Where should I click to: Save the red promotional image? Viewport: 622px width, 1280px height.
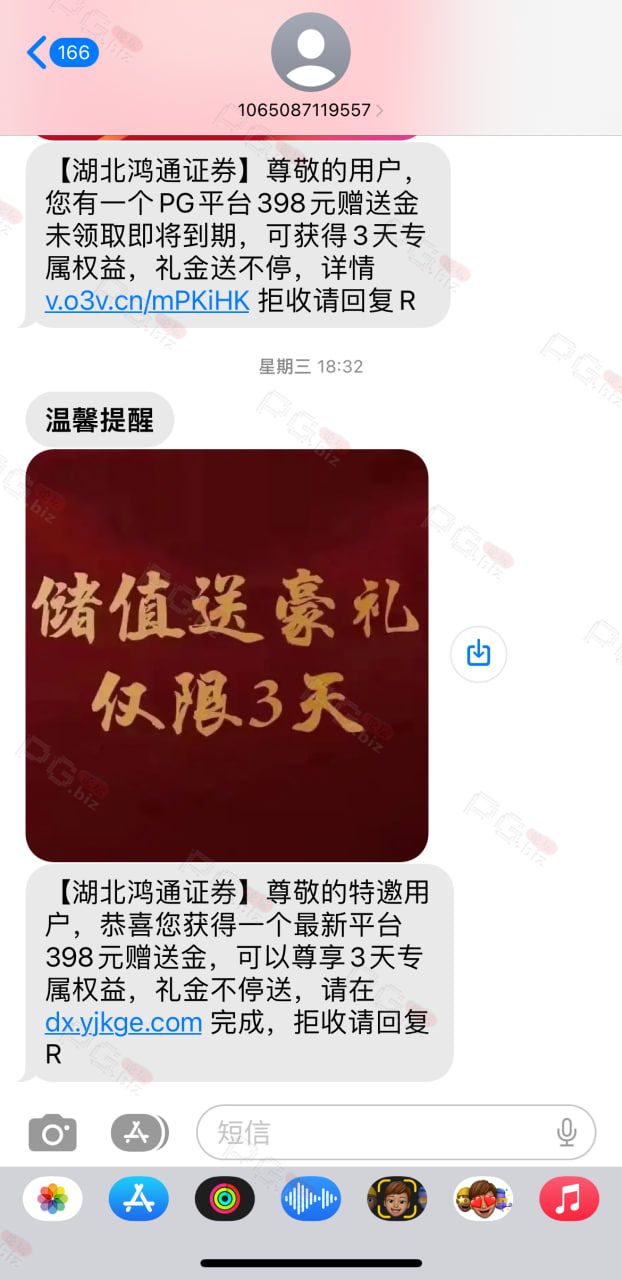click(478, 654)
